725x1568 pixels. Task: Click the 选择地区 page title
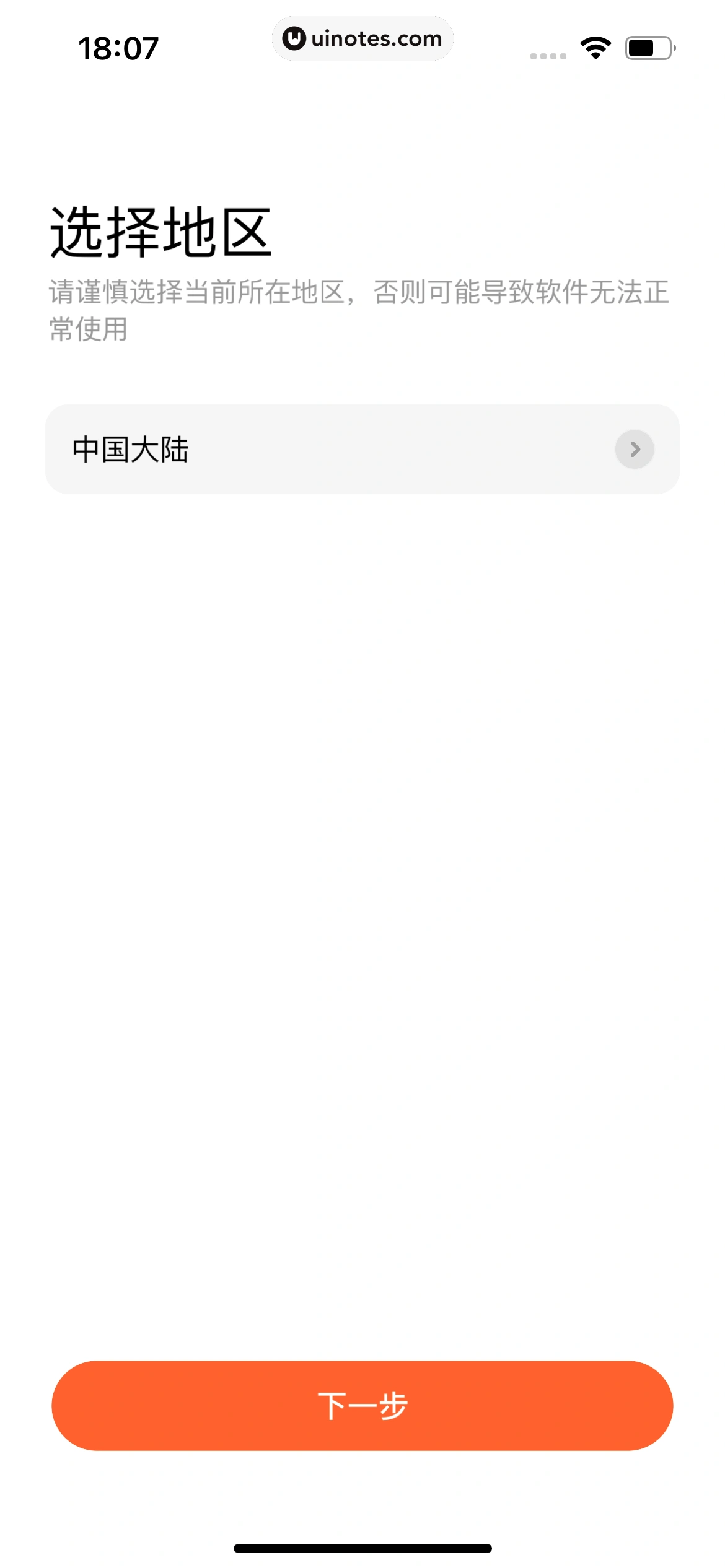[161, 231]
